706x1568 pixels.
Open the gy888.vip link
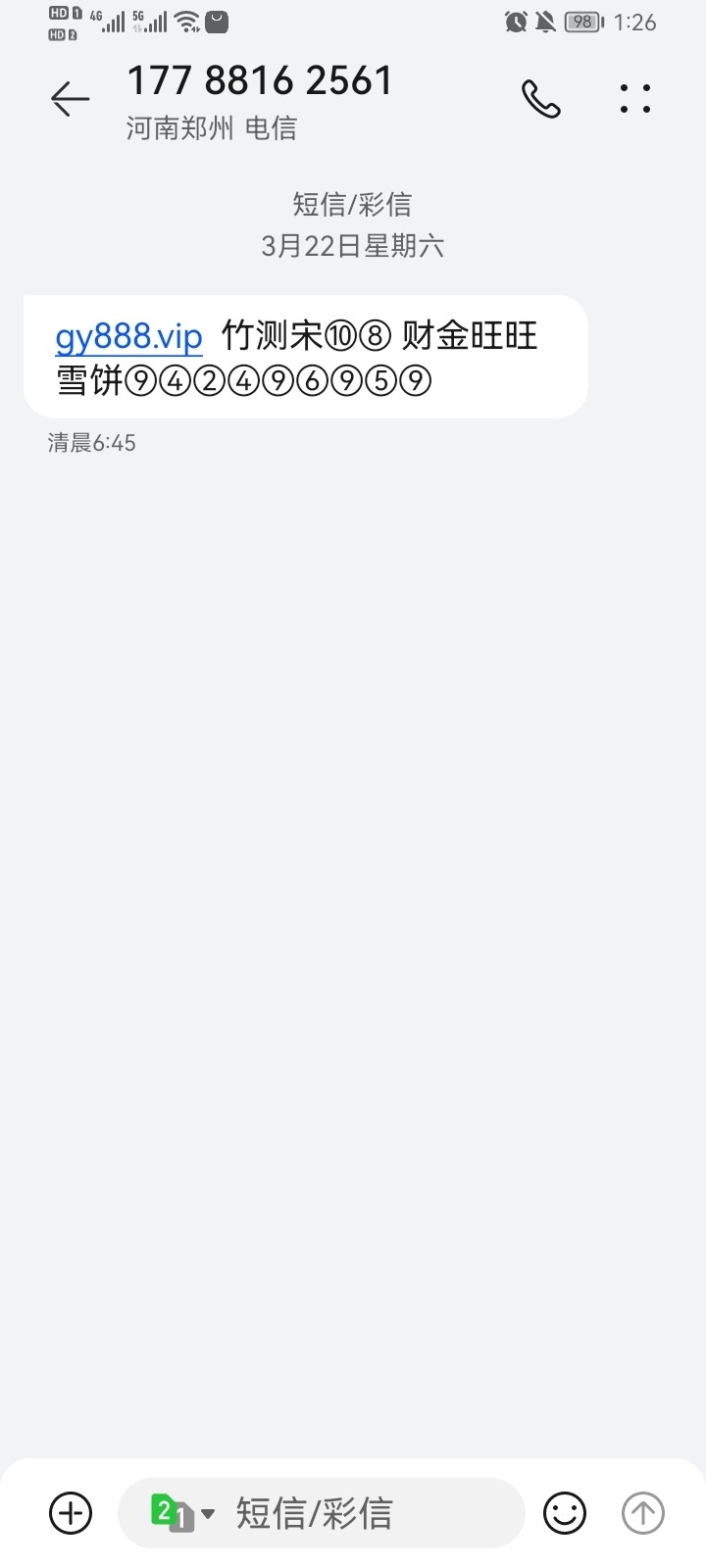pyautogui.click(x=128, y=336)
